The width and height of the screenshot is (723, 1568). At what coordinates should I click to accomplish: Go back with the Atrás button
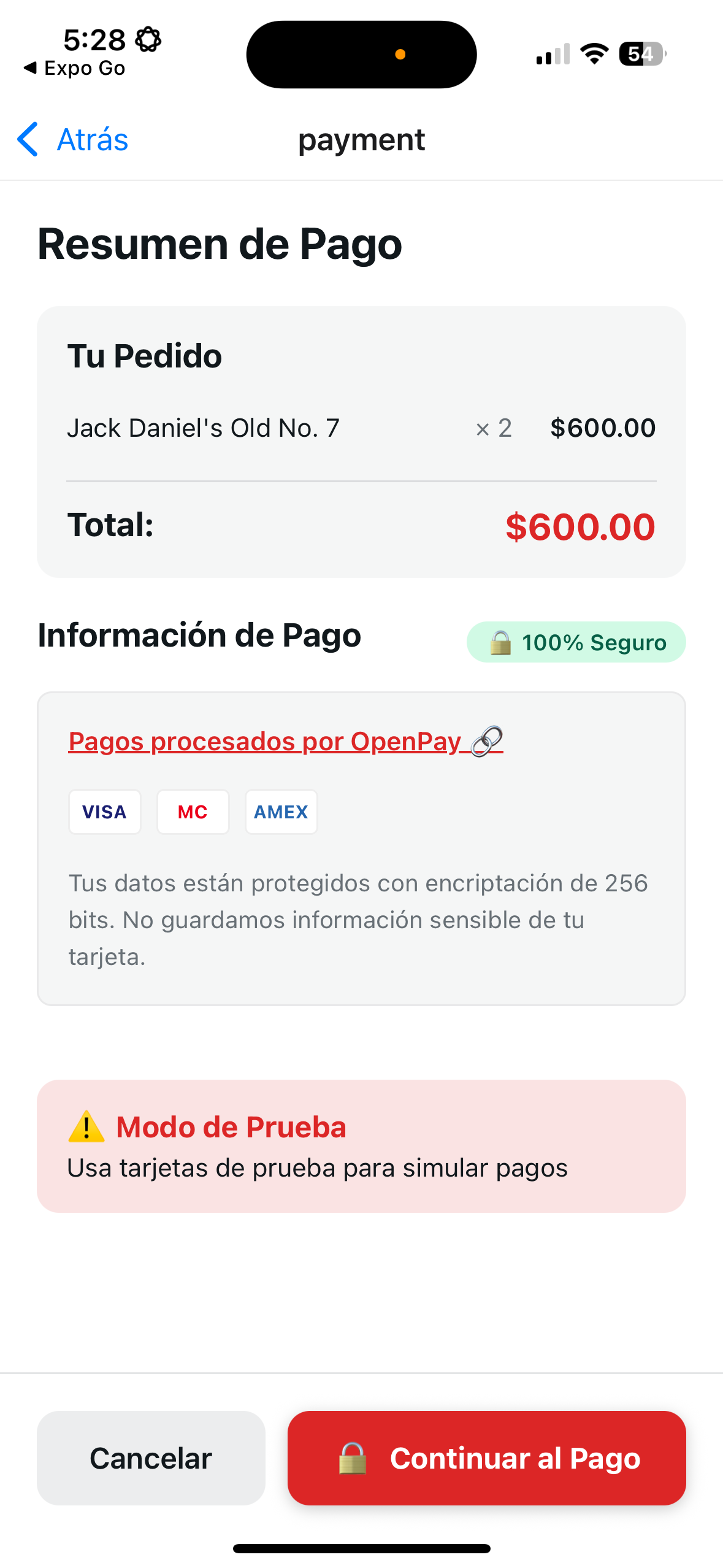click(72, 140)
